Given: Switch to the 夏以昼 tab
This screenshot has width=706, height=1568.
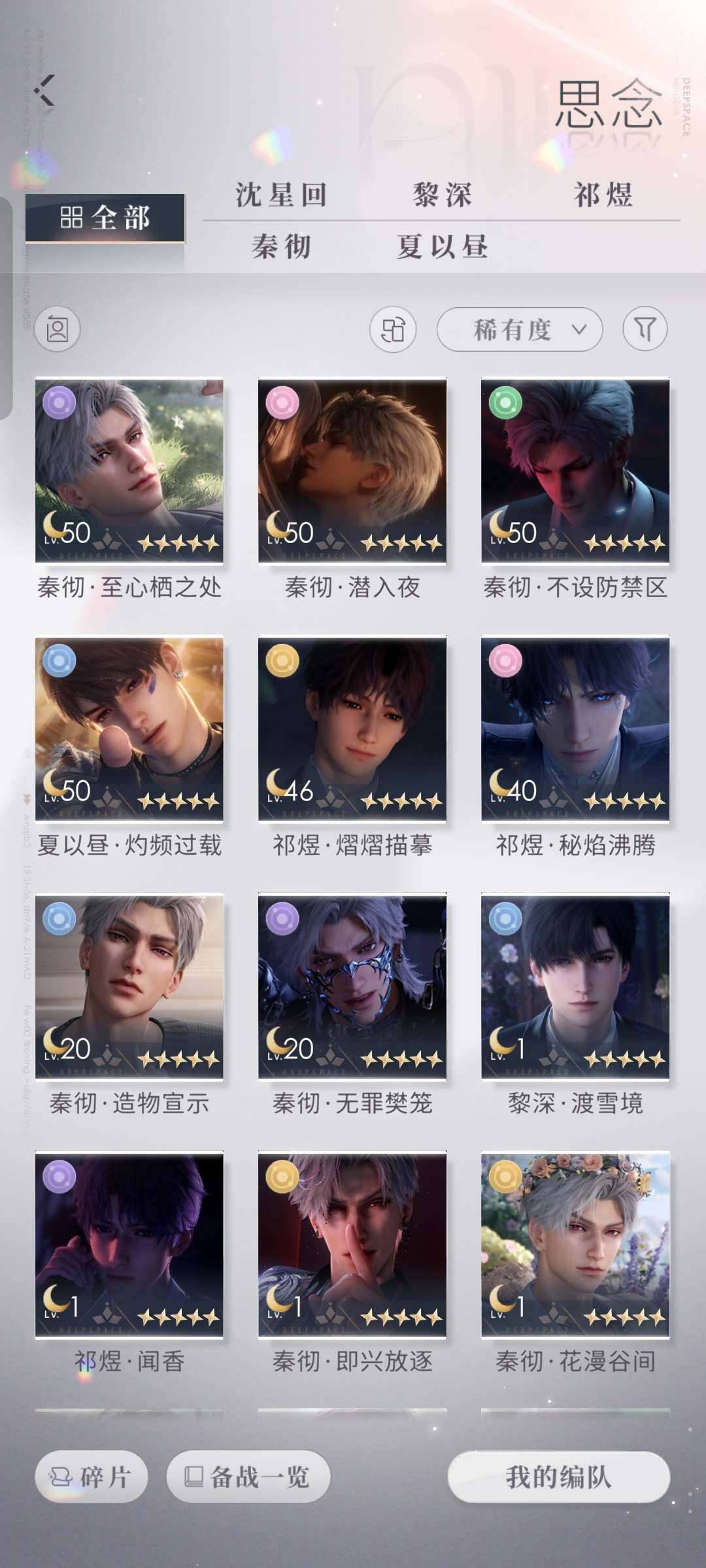Looking at the screenshot, I should pos(441,248).
